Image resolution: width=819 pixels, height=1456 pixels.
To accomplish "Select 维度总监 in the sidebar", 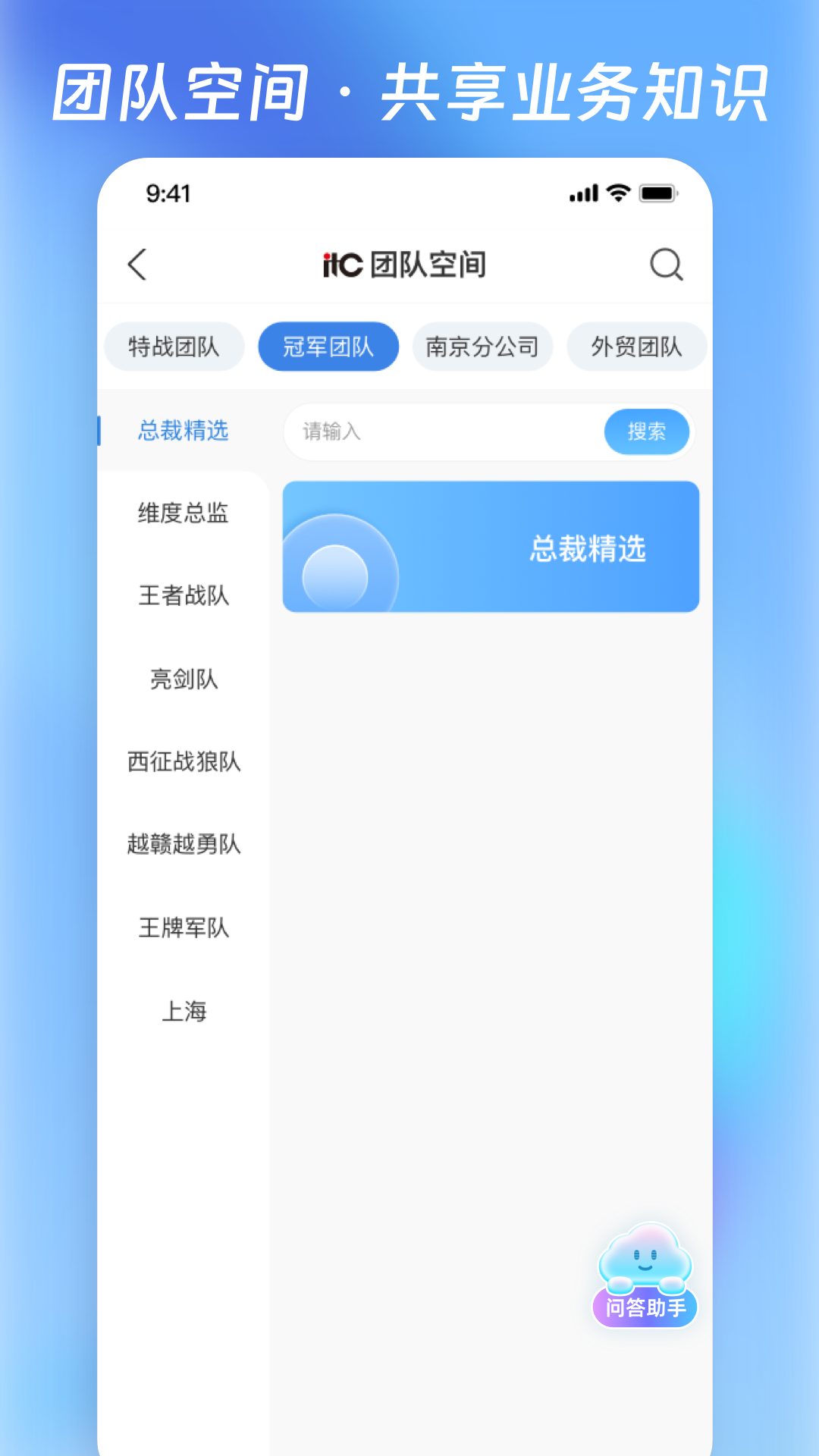I will point(182,514).
